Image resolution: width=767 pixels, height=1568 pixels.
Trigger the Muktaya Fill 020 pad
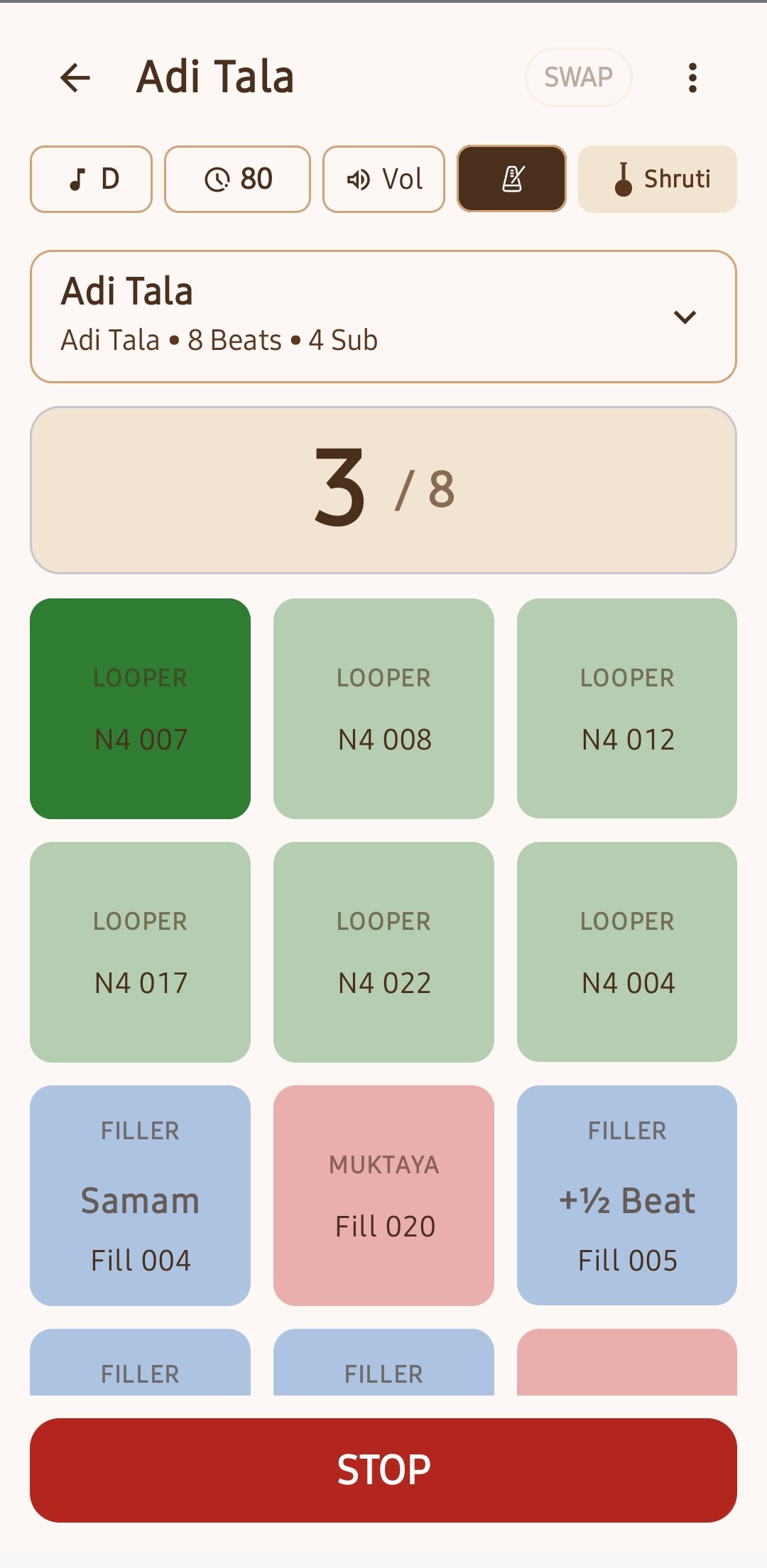click(383, 1195)
